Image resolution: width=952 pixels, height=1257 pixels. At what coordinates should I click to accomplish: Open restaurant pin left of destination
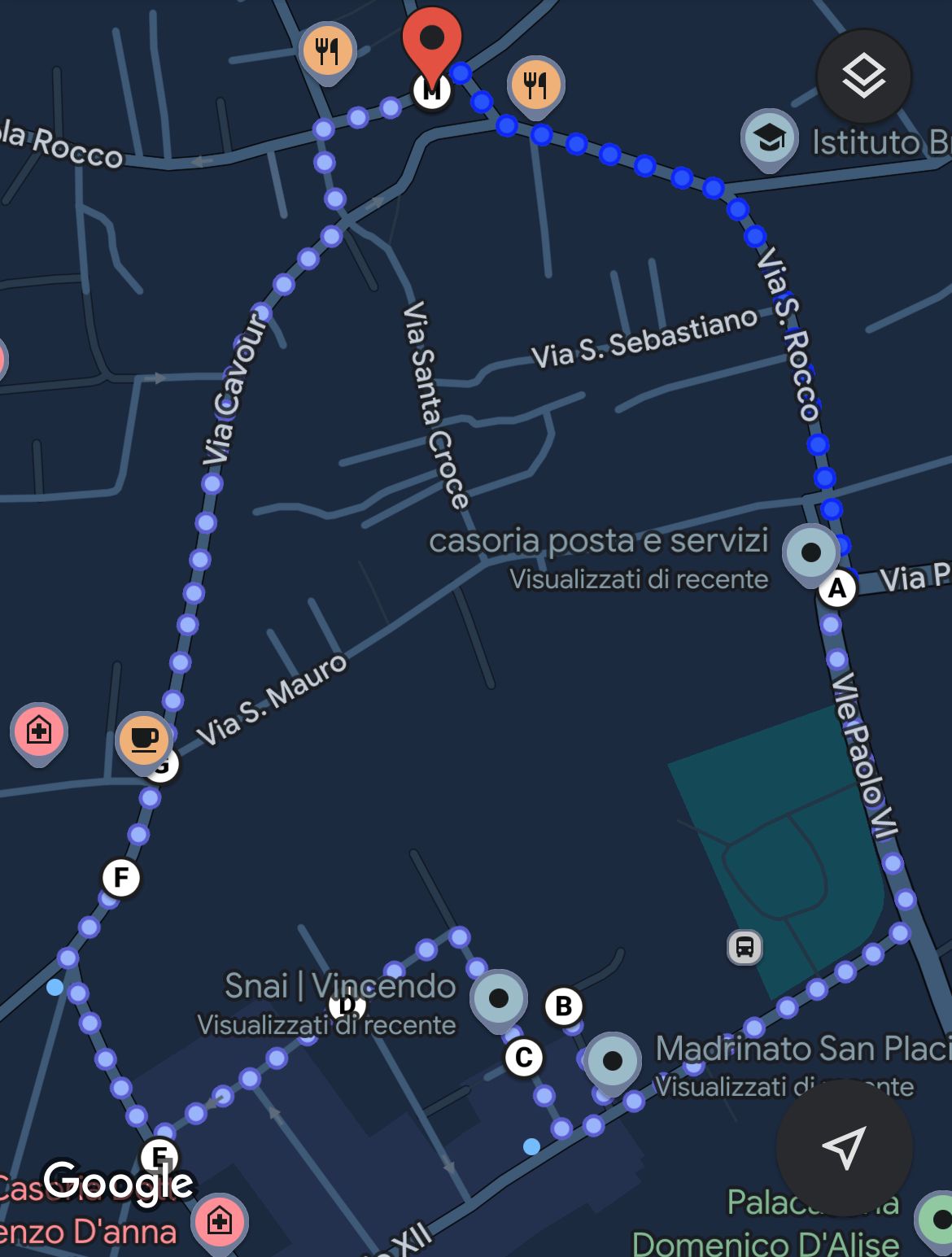pos(327,52)
